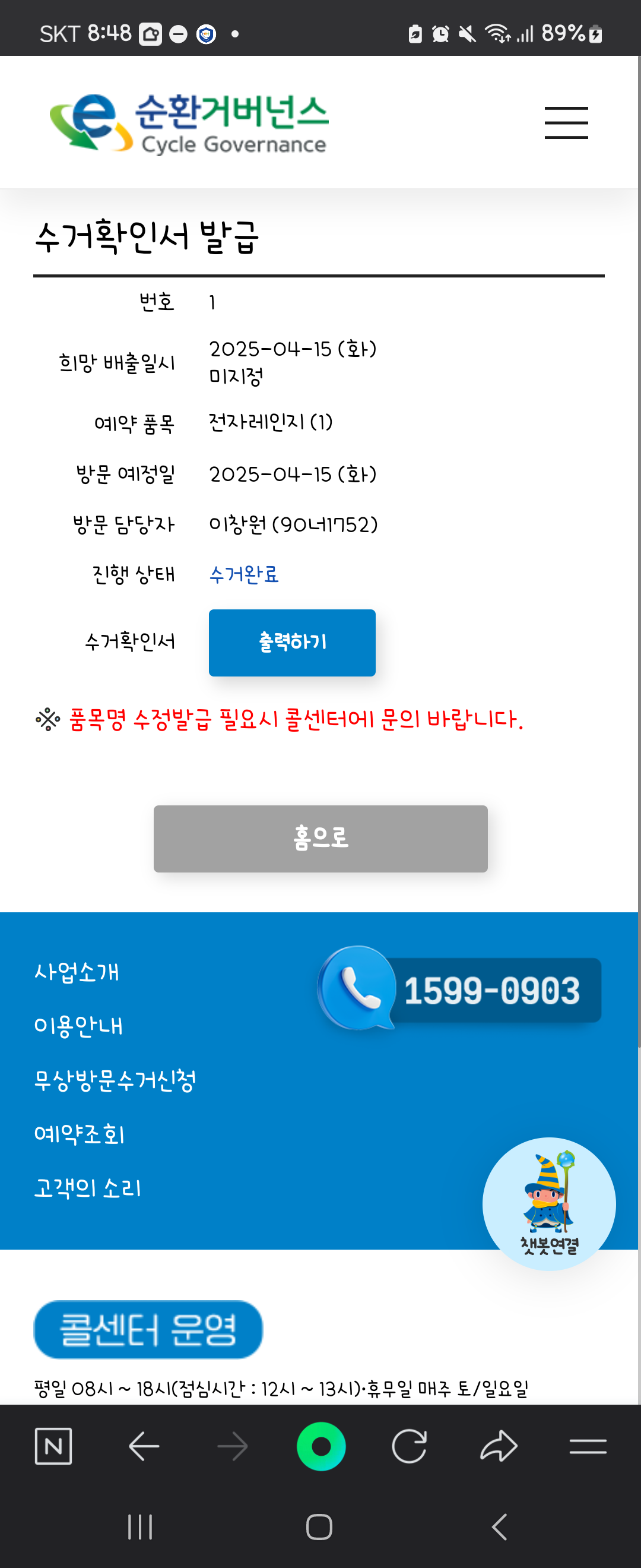Open the 사업소개 footer link
The height and width of the screenshot is (1568, 641).
click(77, 972)
